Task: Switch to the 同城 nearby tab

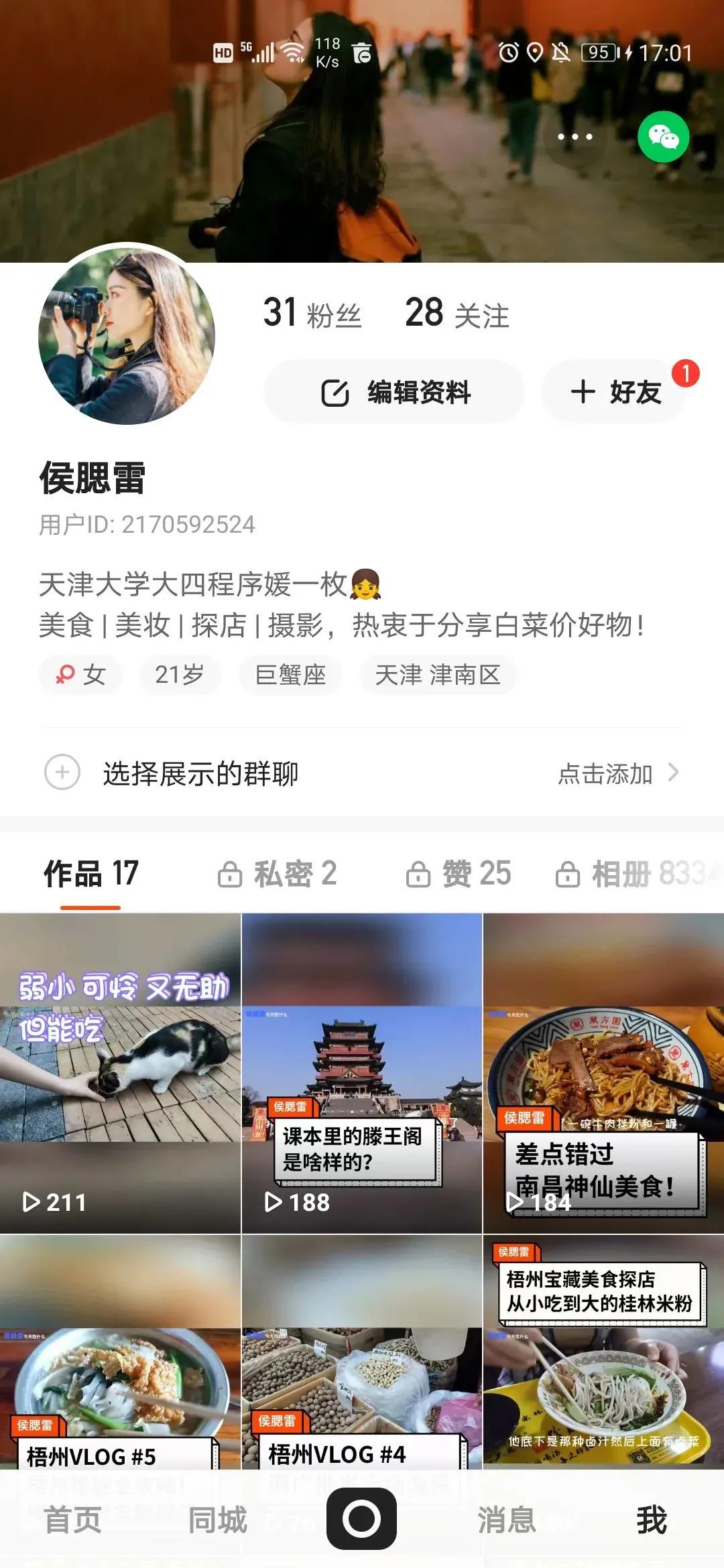Action: pyautogui.click(x=217, y=1519)
